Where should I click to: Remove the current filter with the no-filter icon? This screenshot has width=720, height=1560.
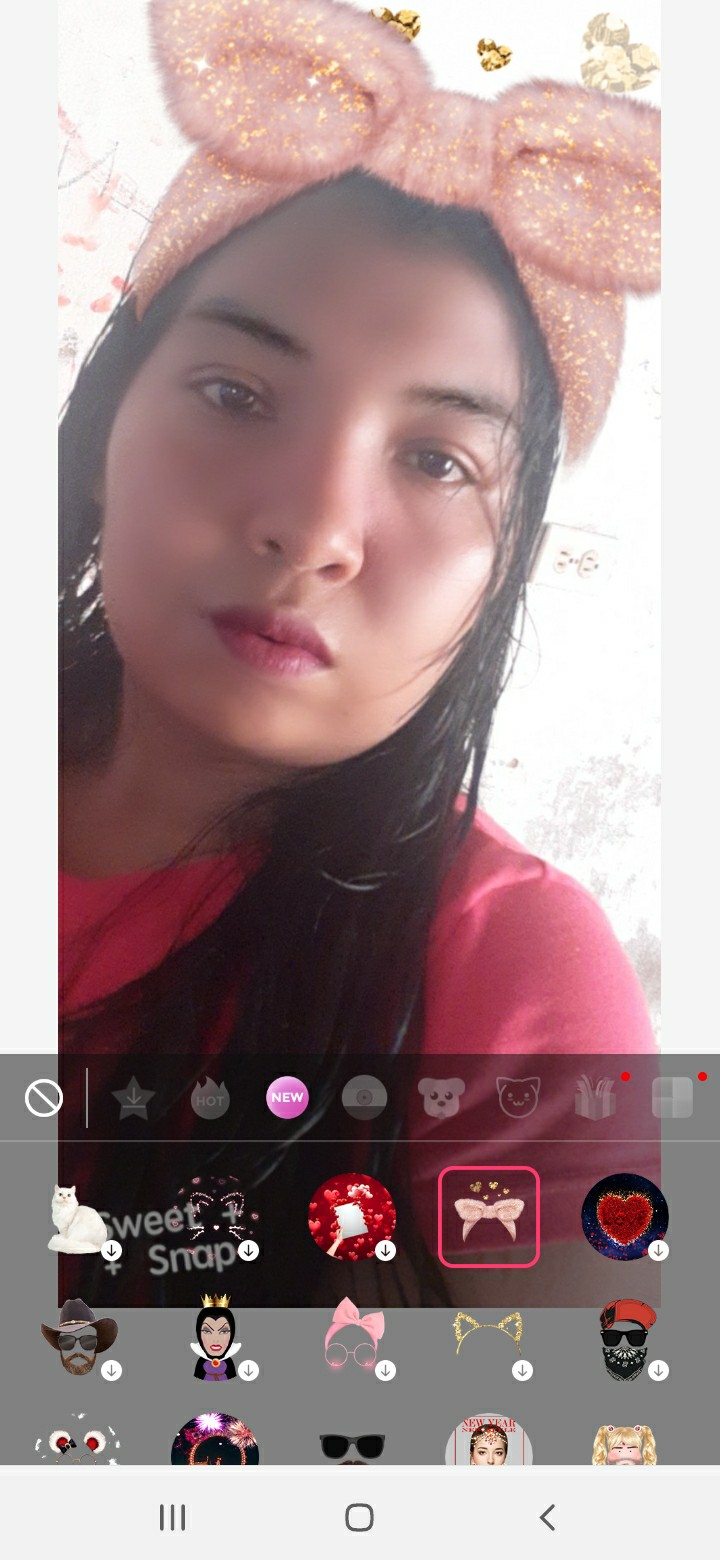[x=44, y=1098]
